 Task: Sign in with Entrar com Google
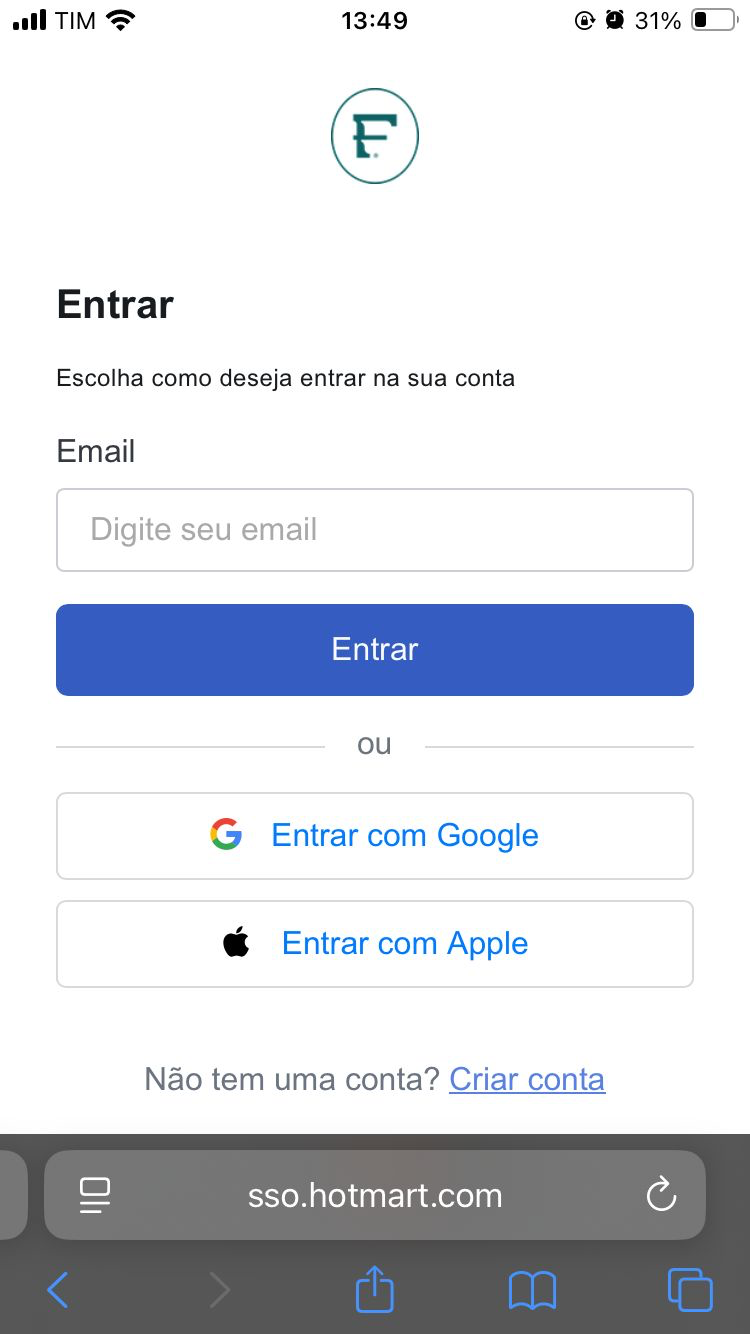coord(374,836)
